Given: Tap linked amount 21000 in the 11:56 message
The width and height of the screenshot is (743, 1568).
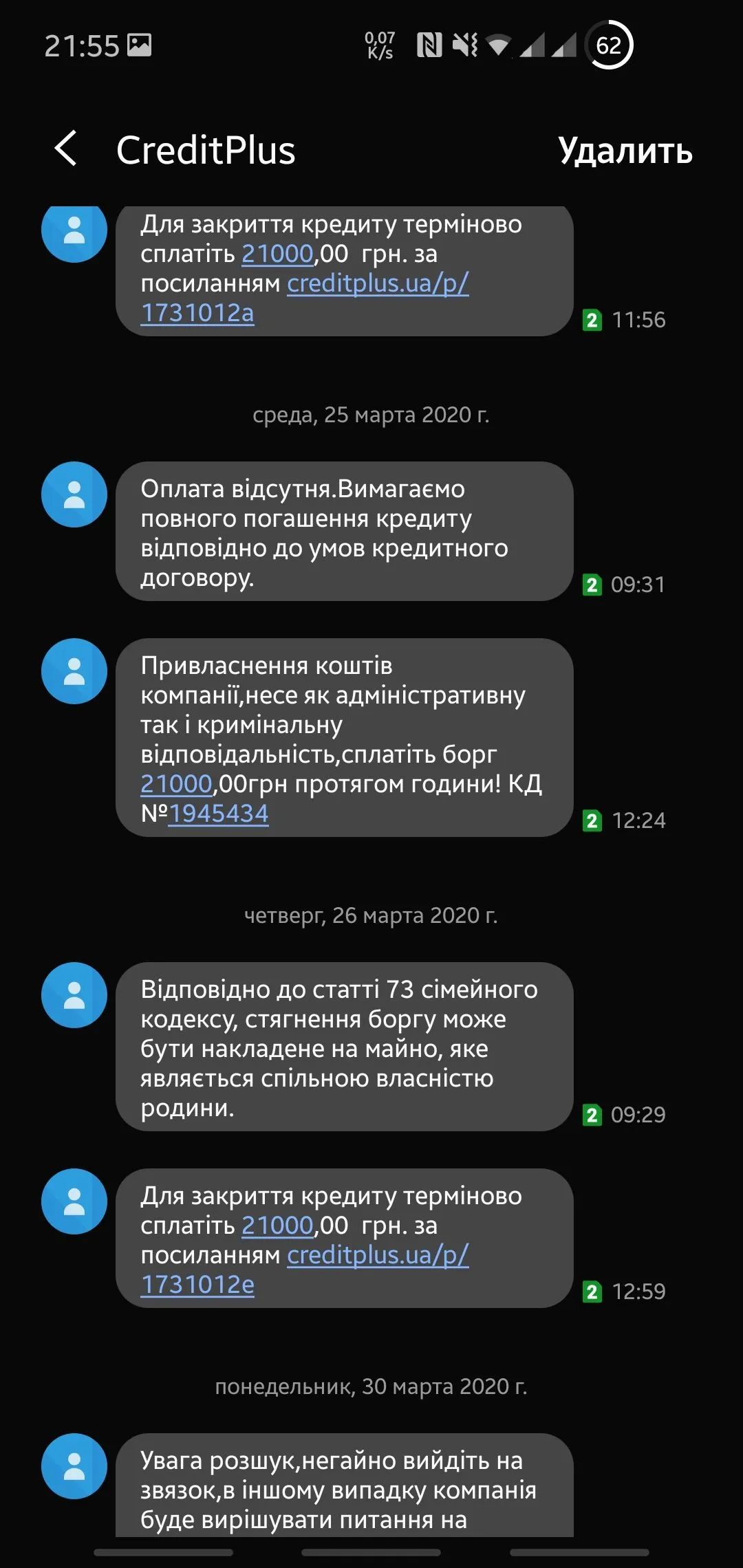Looking at the screenshot, I should click(277, 254).
